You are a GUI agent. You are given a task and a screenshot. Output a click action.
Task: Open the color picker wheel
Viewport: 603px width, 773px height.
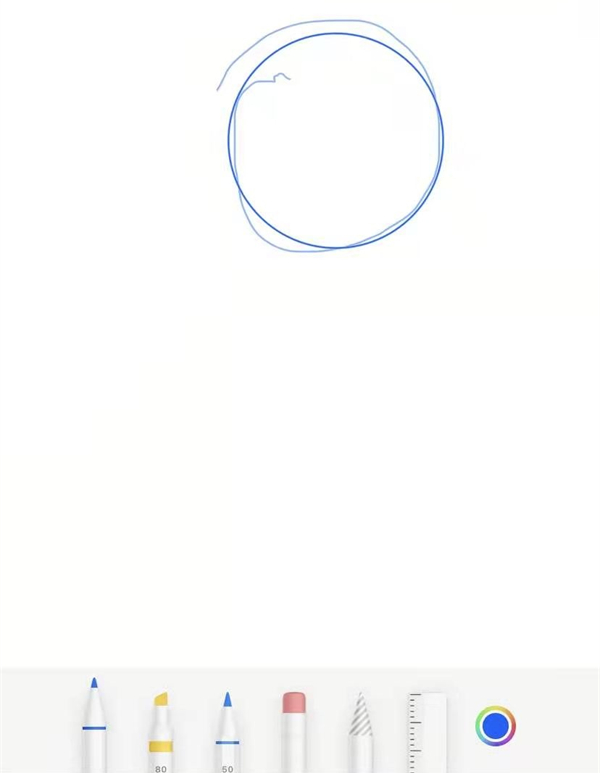(x=495, y=726)
